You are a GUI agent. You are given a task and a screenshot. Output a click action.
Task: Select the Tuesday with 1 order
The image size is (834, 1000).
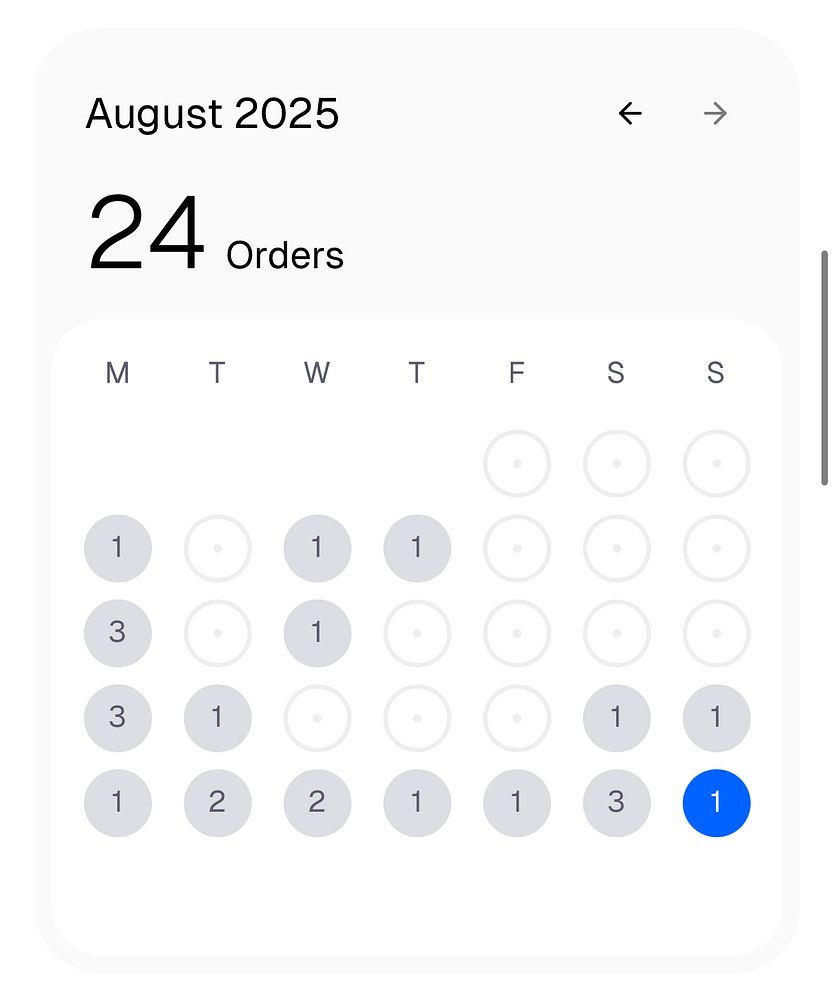(217, 717)
